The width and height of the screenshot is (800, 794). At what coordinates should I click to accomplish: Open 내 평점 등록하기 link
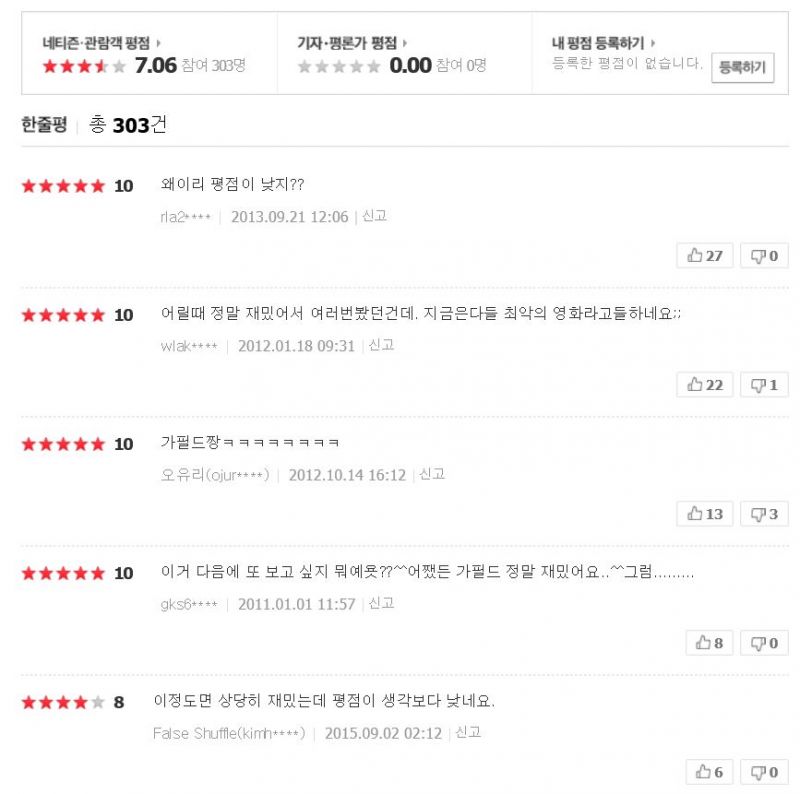(603, 43)
